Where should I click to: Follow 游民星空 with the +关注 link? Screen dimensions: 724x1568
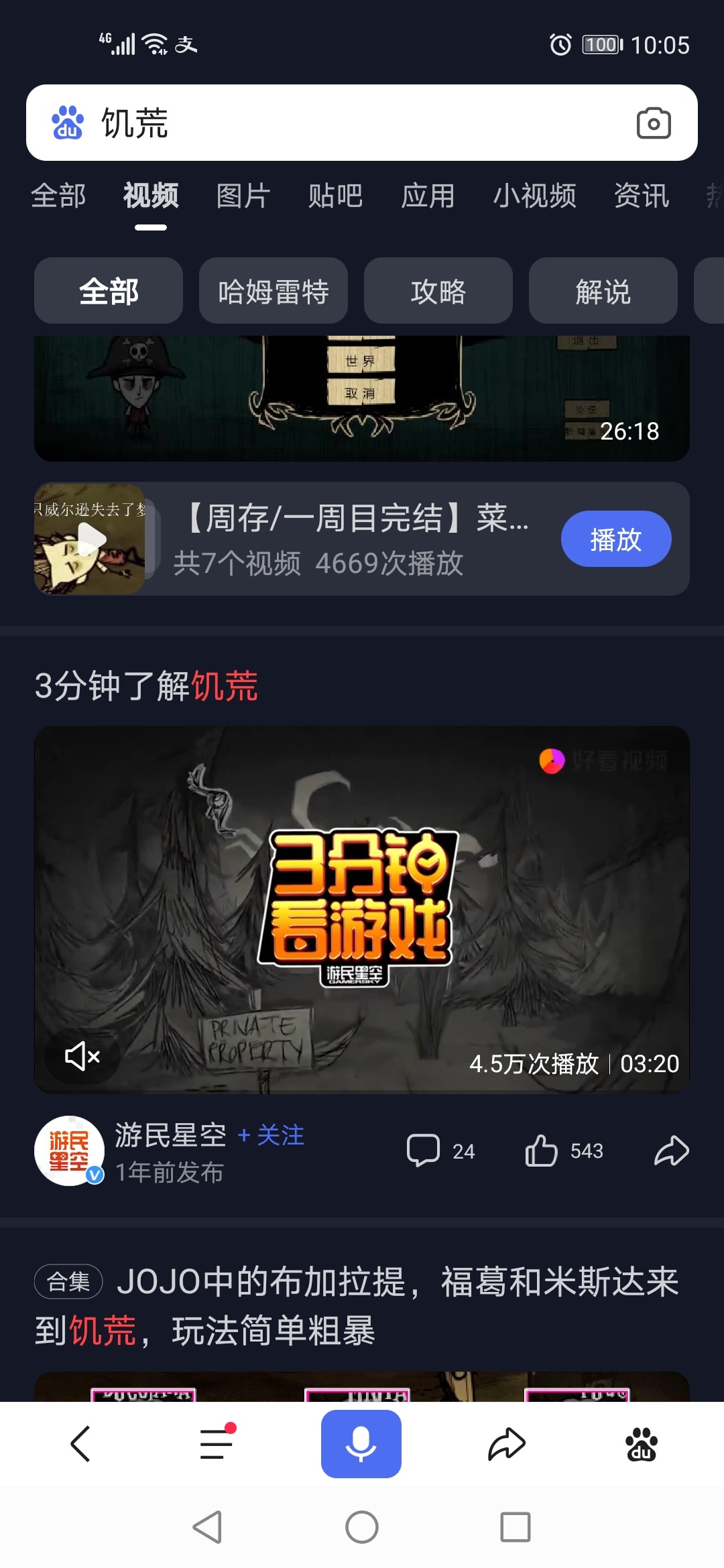(271, 1135)
